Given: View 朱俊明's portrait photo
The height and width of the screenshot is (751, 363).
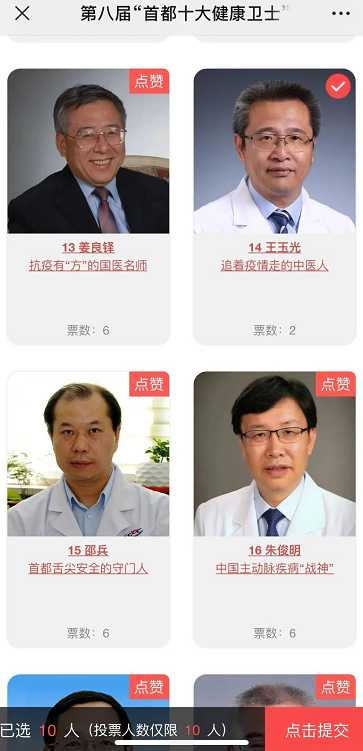Looking at the screenshot, I should [274, 454].
